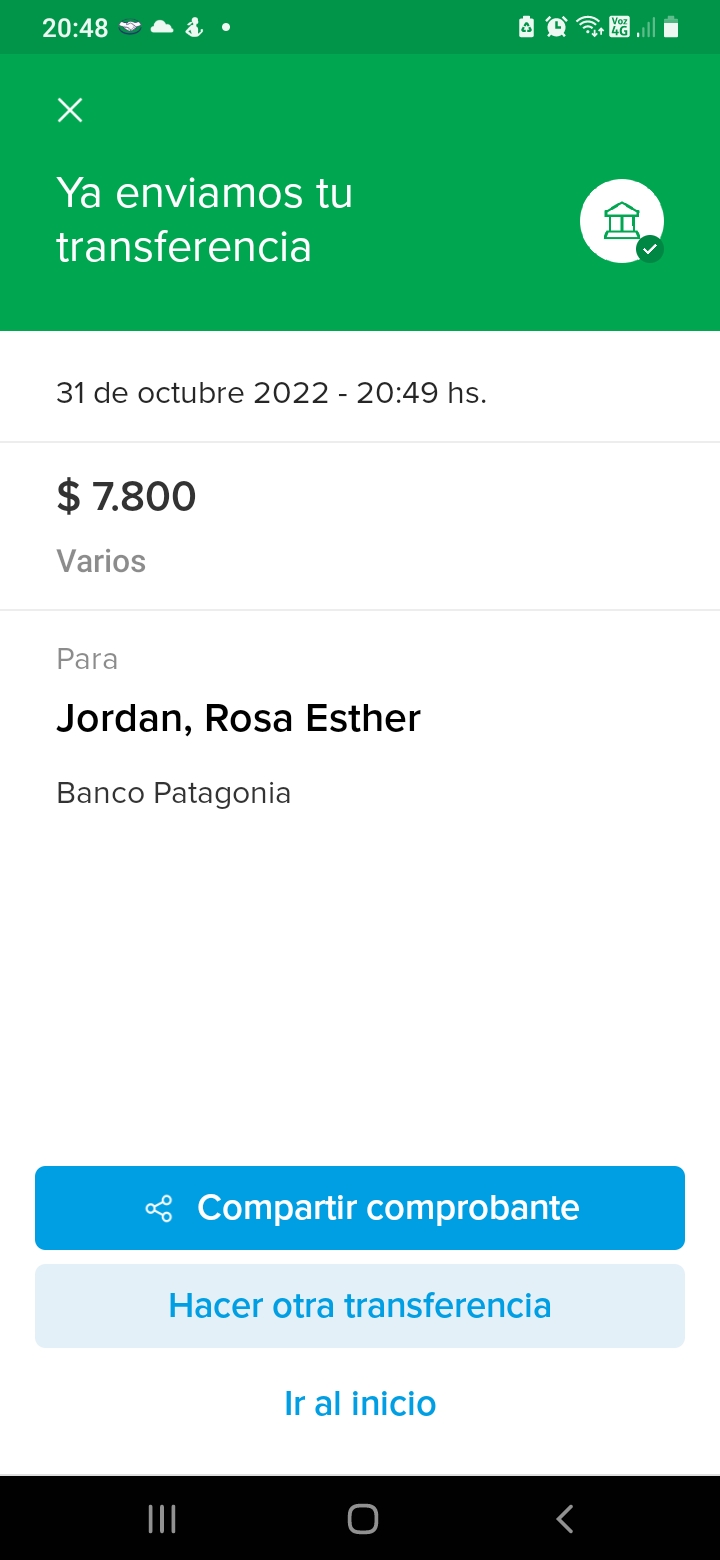720x1560 pixels.
Task: Go to Ir al inicio
Action: tap(360, 1404)
